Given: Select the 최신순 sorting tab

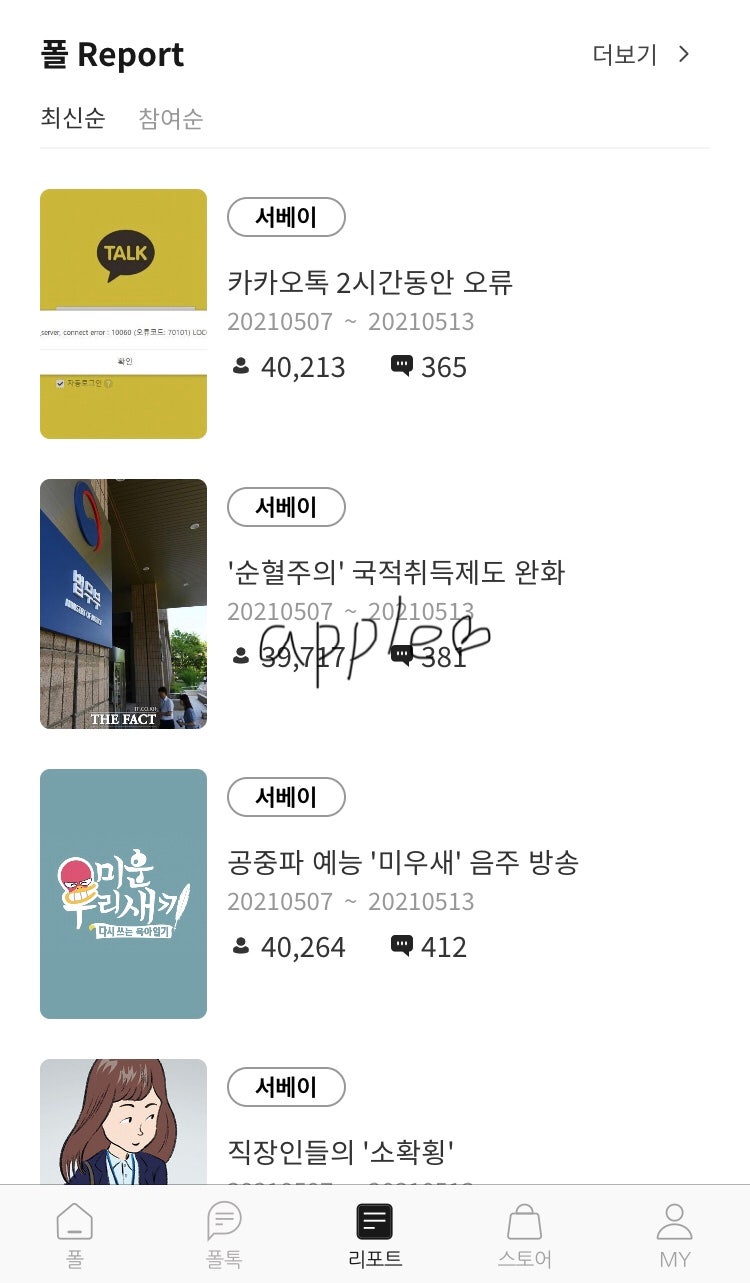Looking at the screenshot, I should point(72,119).
